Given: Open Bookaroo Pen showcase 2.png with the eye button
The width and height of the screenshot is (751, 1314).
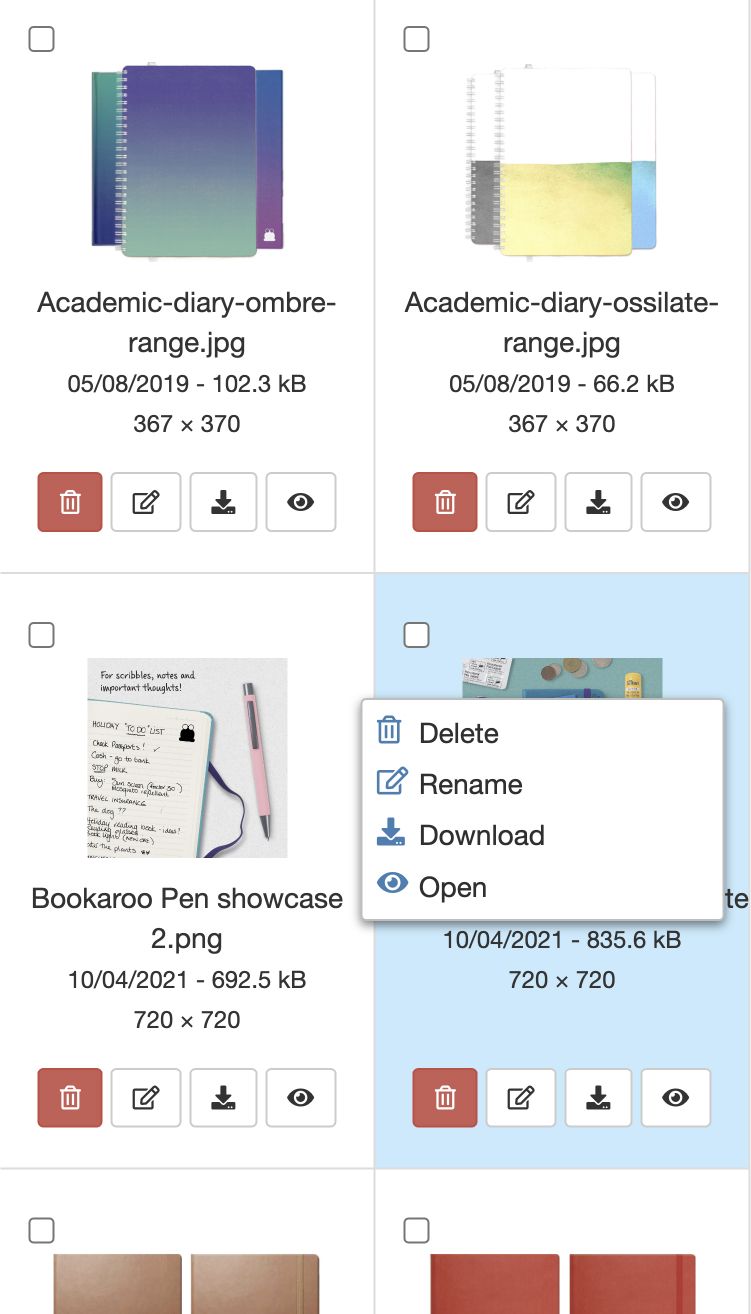Looking at the screenshot, I should tap(300, 1098).
